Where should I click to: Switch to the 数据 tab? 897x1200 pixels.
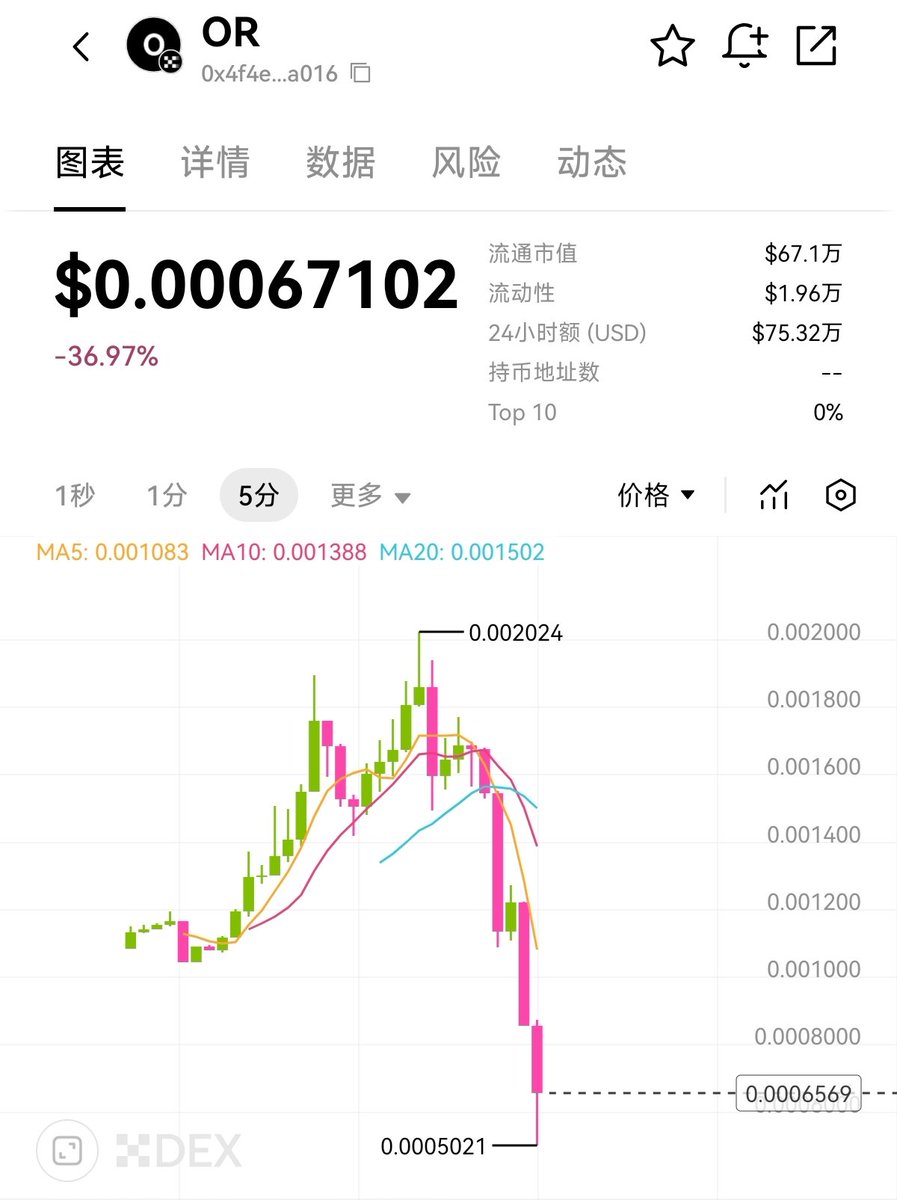coord(340,162)
